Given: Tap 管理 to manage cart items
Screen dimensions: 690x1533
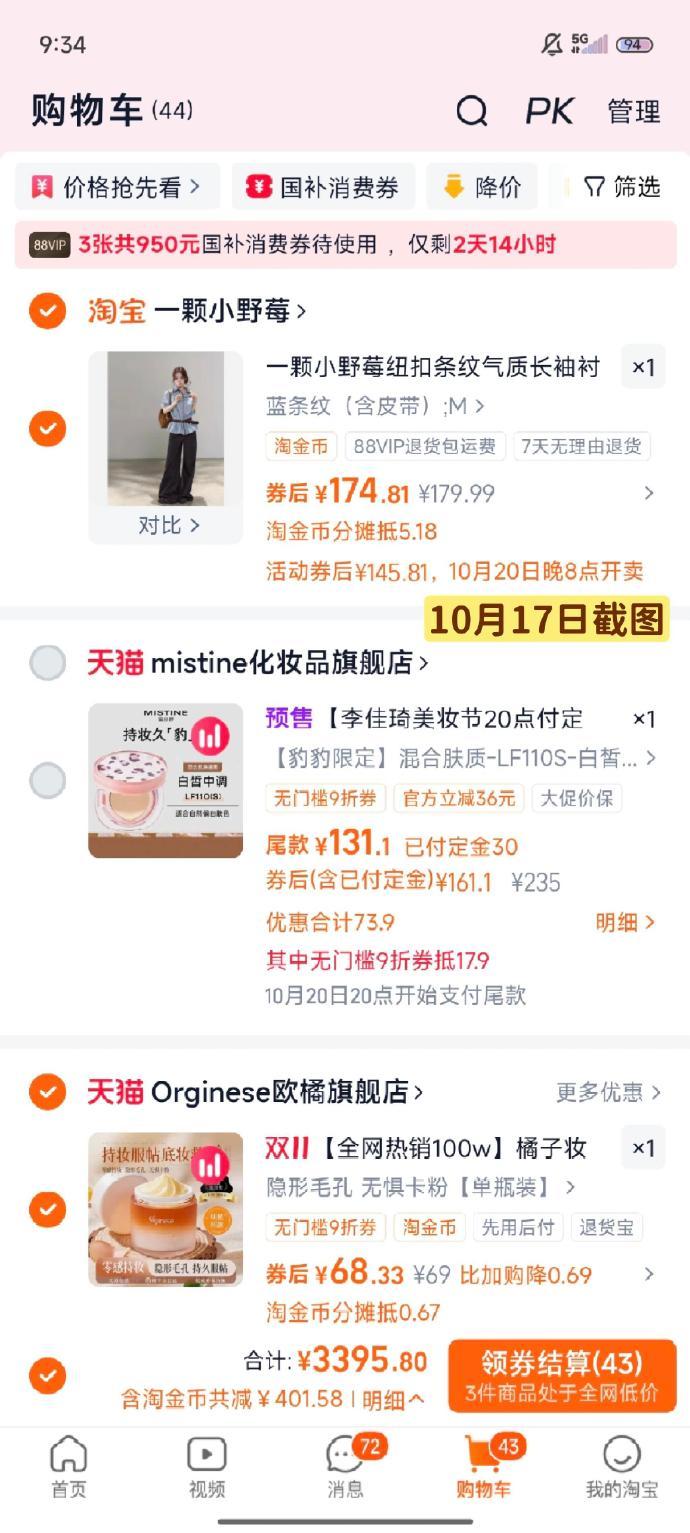Looking at the screenshot, I should (x=633, y=111).
